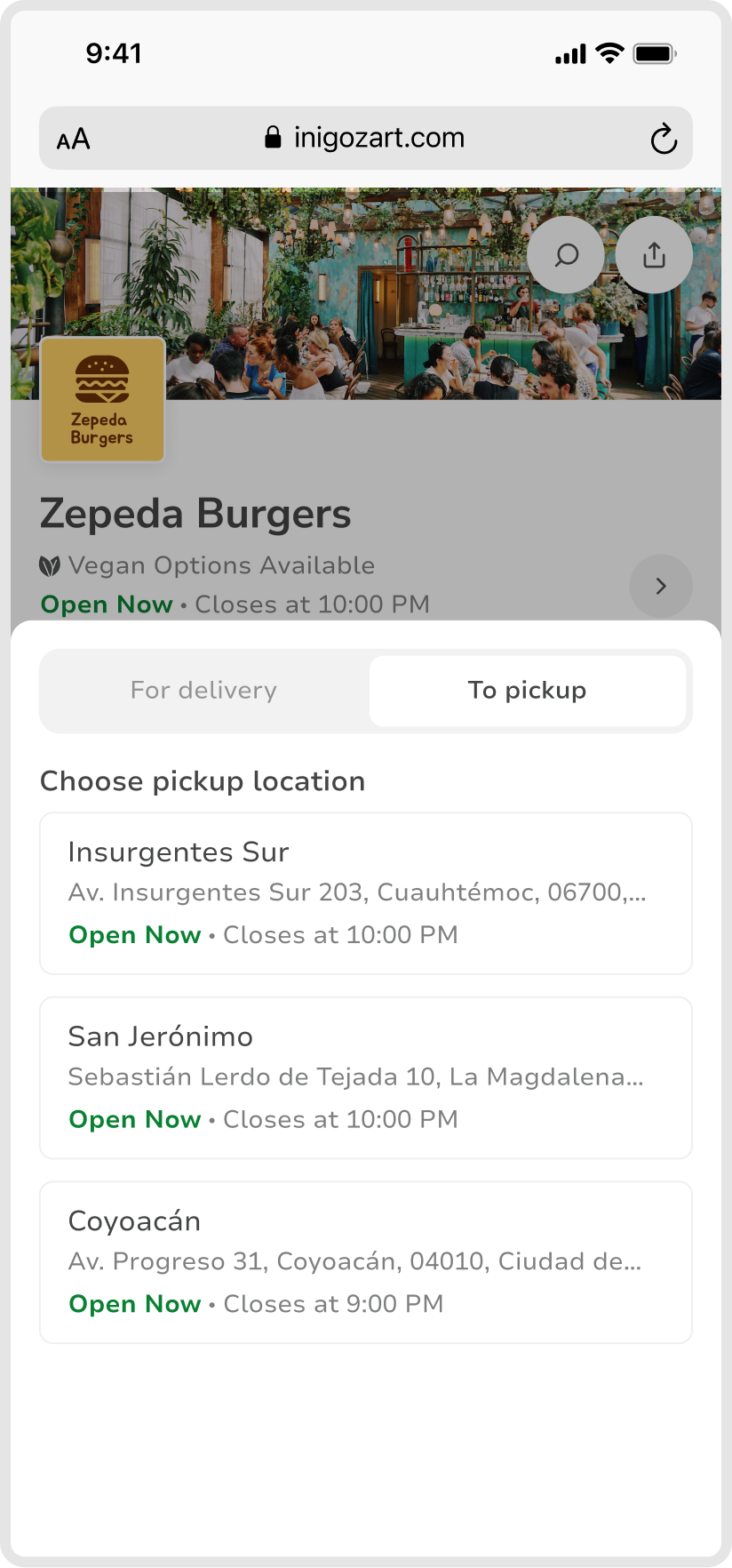Expand restaurant details with the right chevron
This screenshot has width=732, height=1568.
click(660, 586)
